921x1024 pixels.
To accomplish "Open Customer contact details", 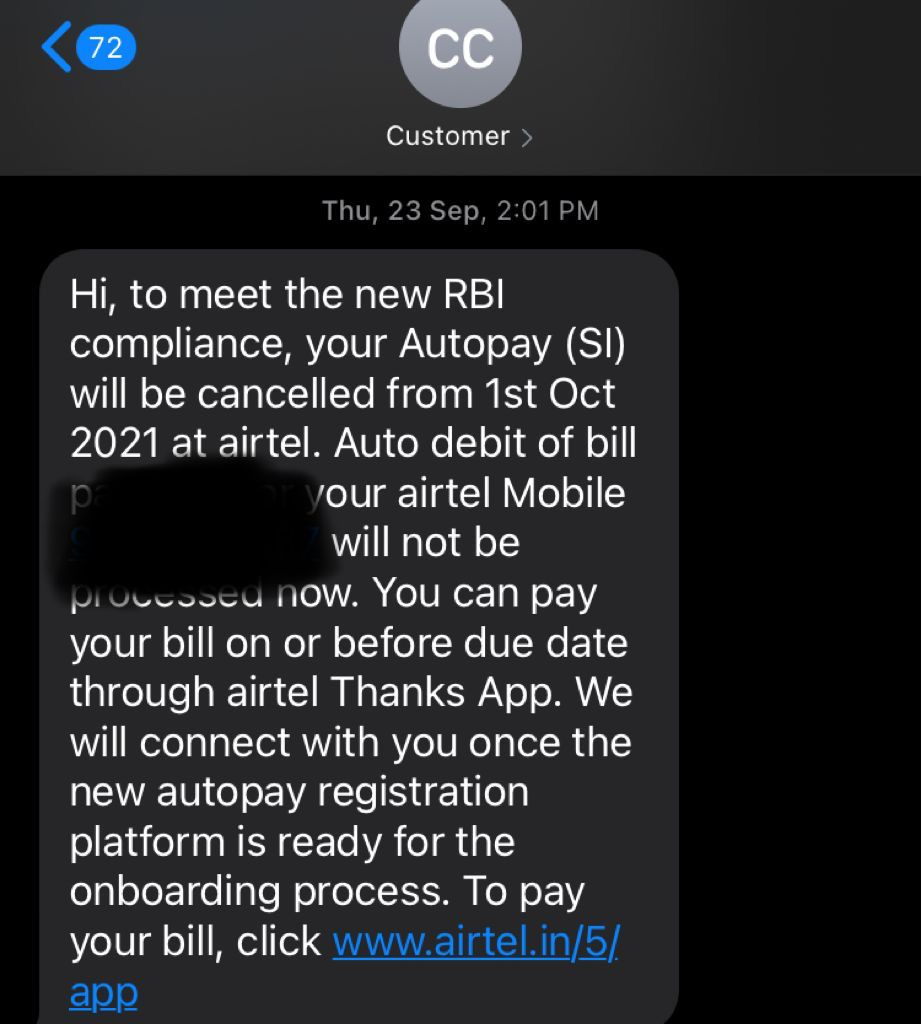I will click(x=460, y=136).
